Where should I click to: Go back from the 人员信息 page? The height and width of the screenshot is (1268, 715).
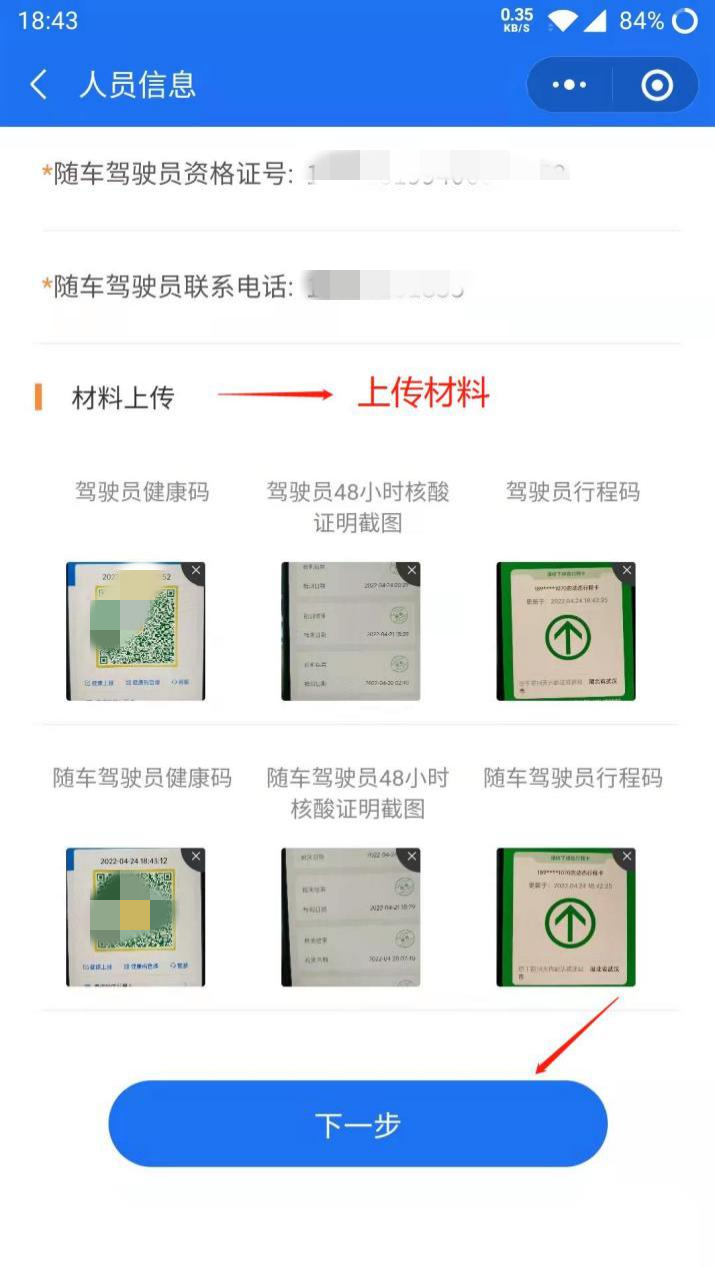(x=39, y=85)
